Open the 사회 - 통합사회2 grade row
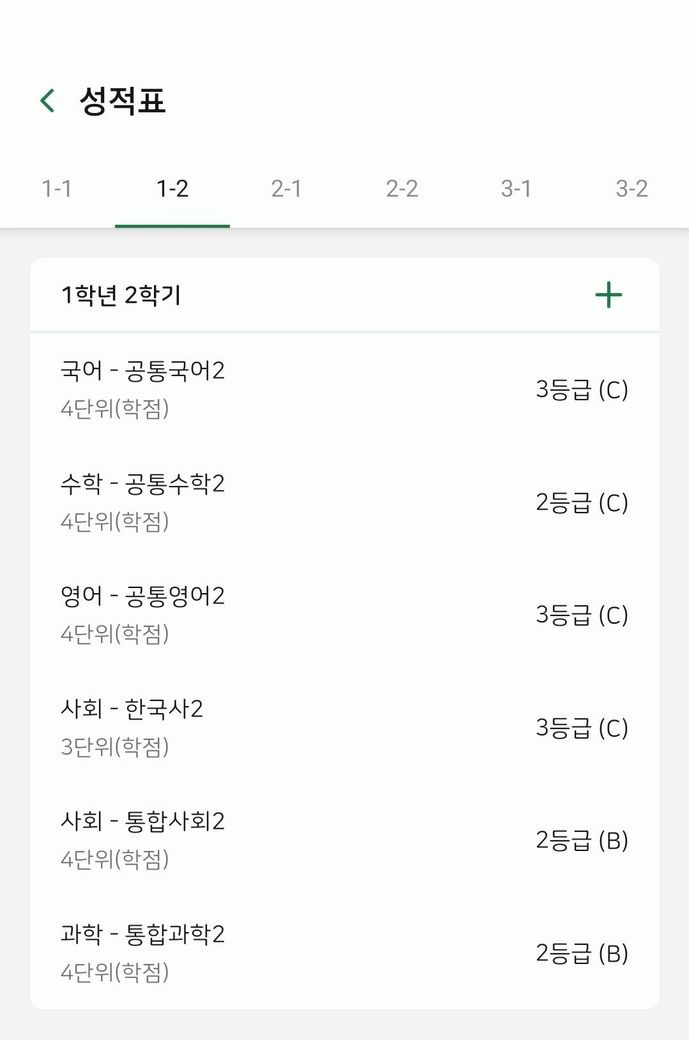 [344, 840]
